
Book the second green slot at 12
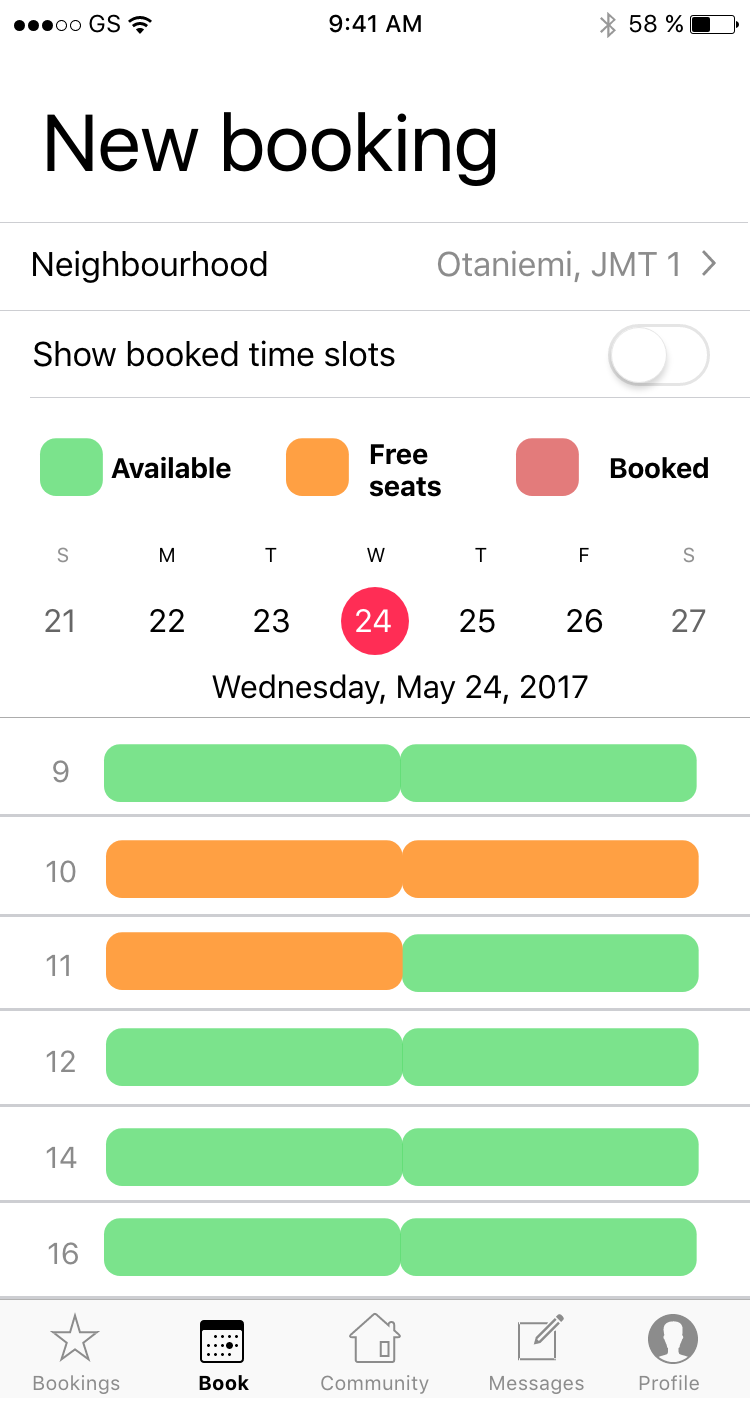[x=551, y=1057]
